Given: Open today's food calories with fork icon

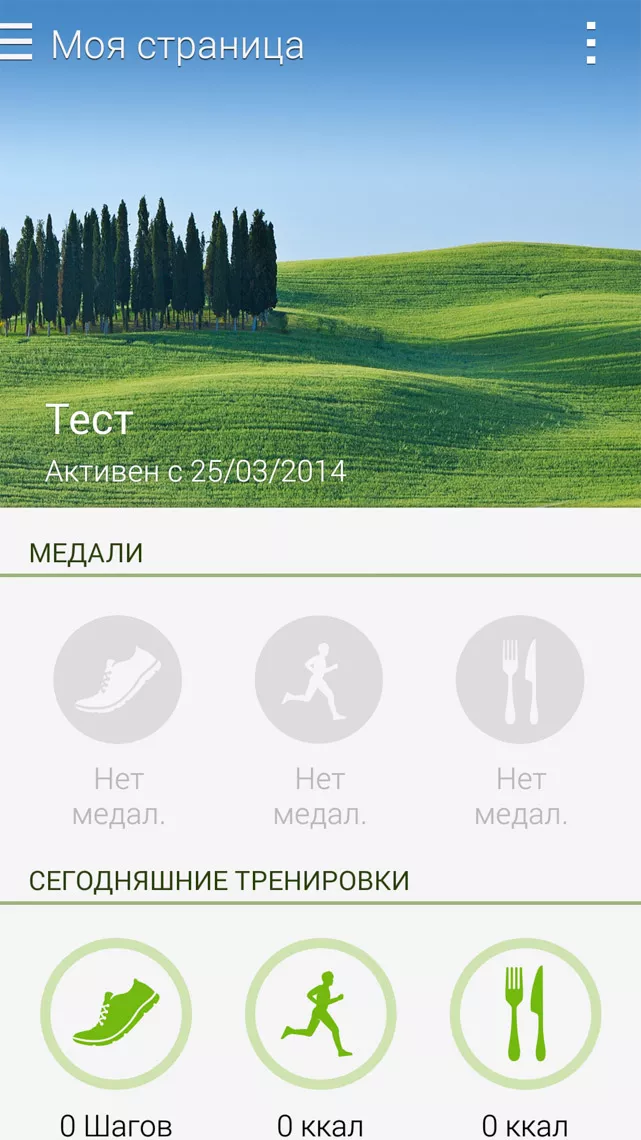Looking at the screenshot, I should (x=525, y=1015).
